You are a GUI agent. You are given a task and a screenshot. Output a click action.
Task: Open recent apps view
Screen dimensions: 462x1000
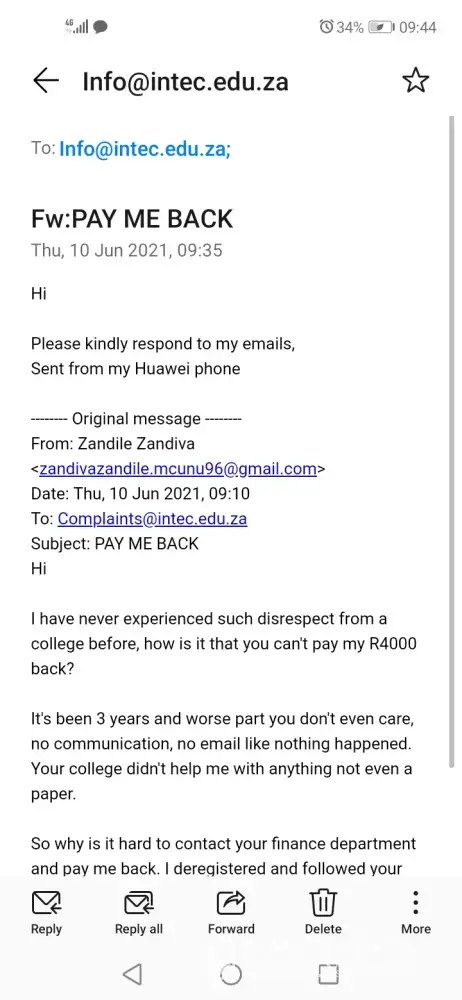[x=328, y=974]
